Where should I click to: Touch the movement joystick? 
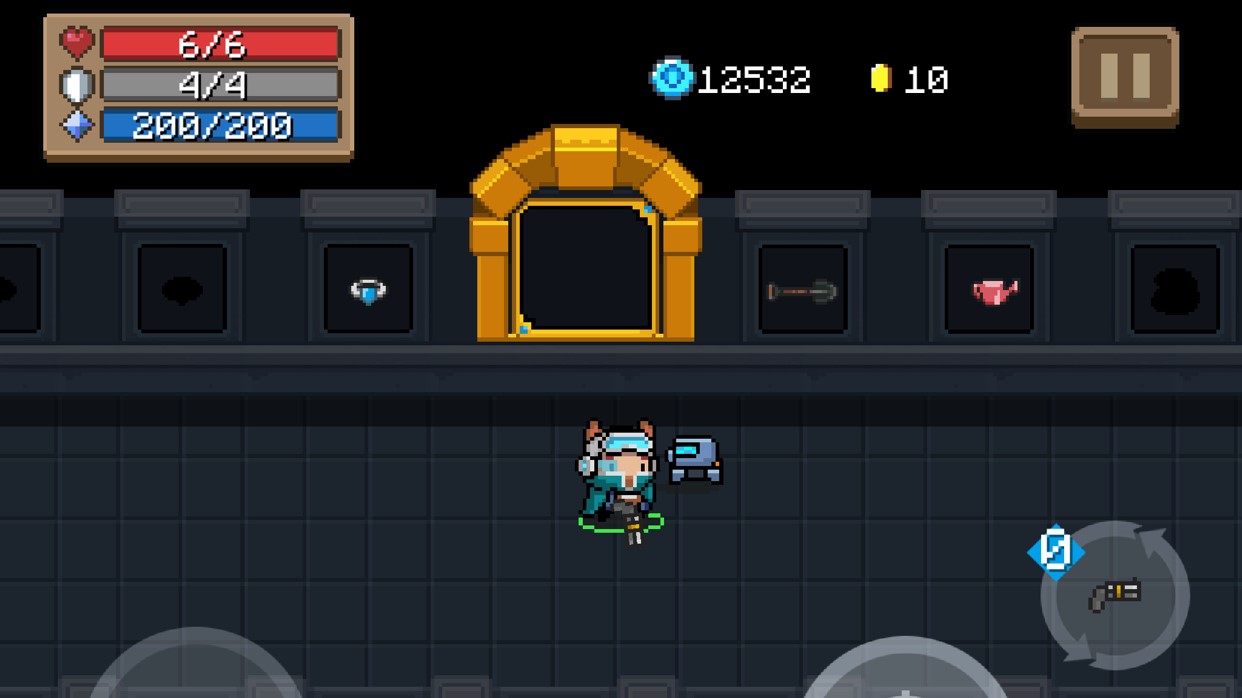click(195, 670)
